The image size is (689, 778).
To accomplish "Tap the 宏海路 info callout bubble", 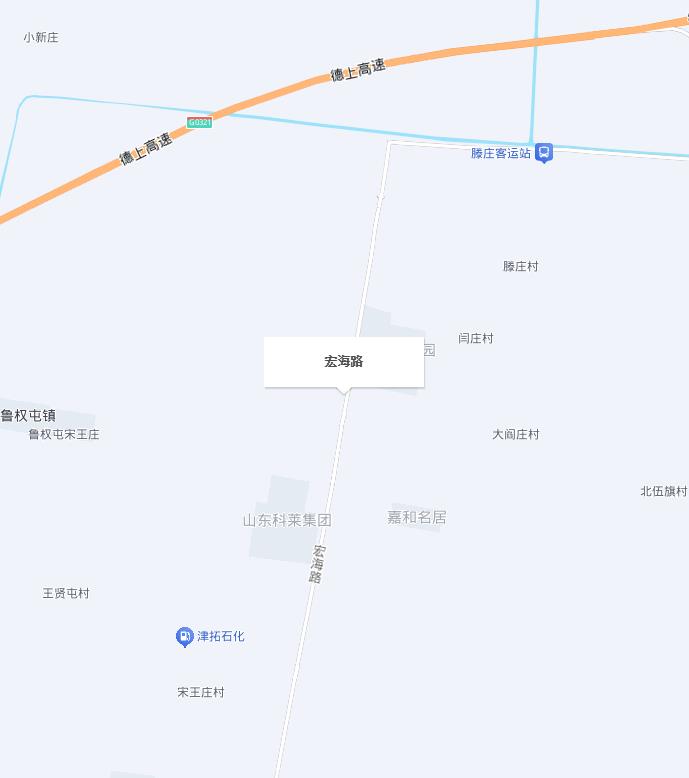I will point(343,362).
